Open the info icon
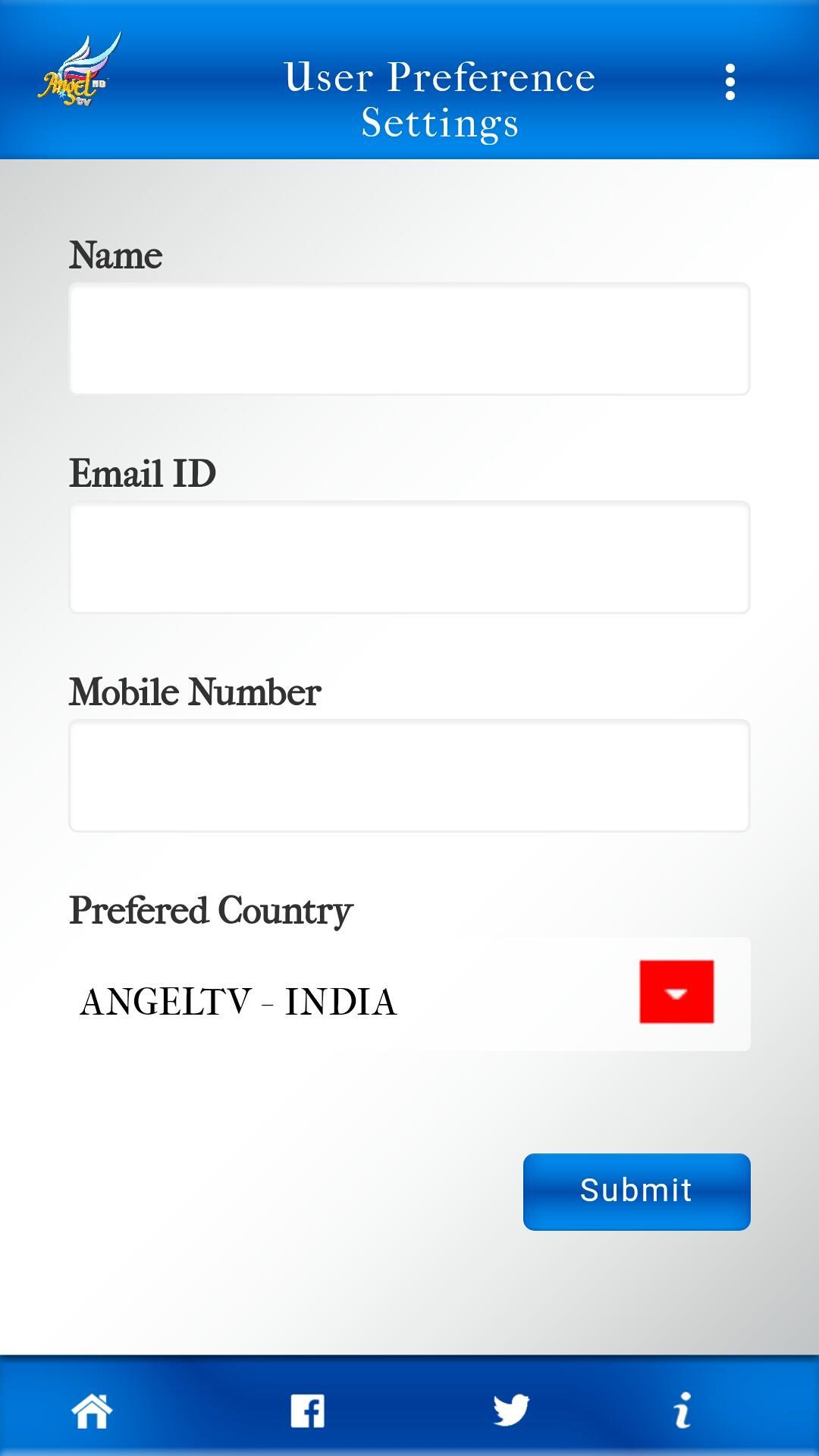The image size is (819, 1456). coord(683,1410)
